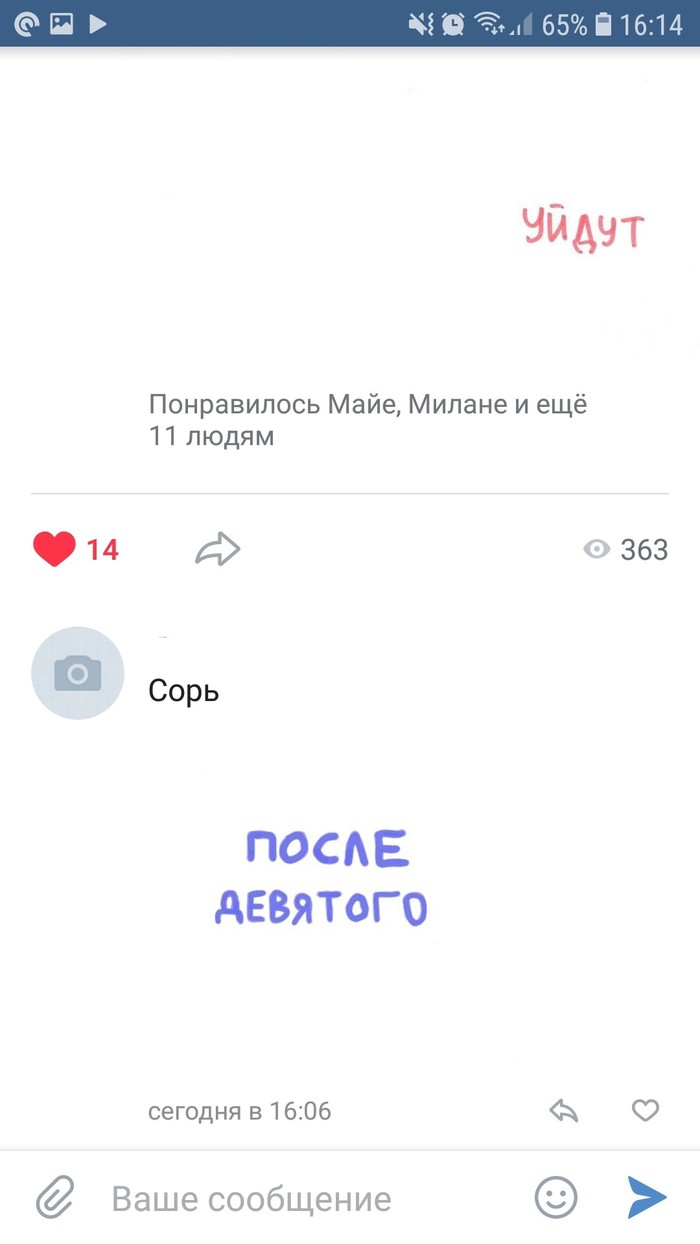Share this post with the arrow icon
Screen dimensions: 700x1244
pyautogui.click(x=217, y=549)
